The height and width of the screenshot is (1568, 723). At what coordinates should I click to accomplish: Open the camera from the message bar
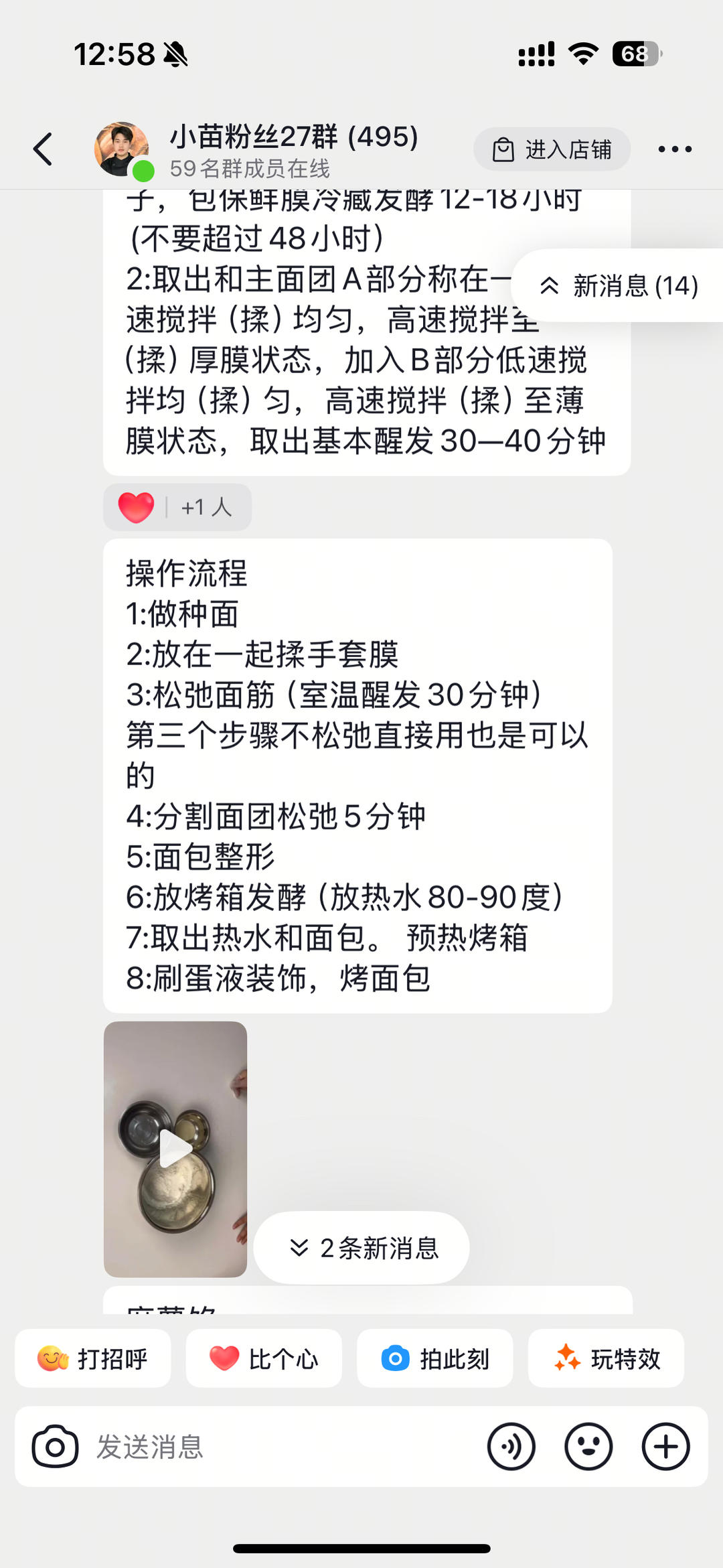(55, 1447)
